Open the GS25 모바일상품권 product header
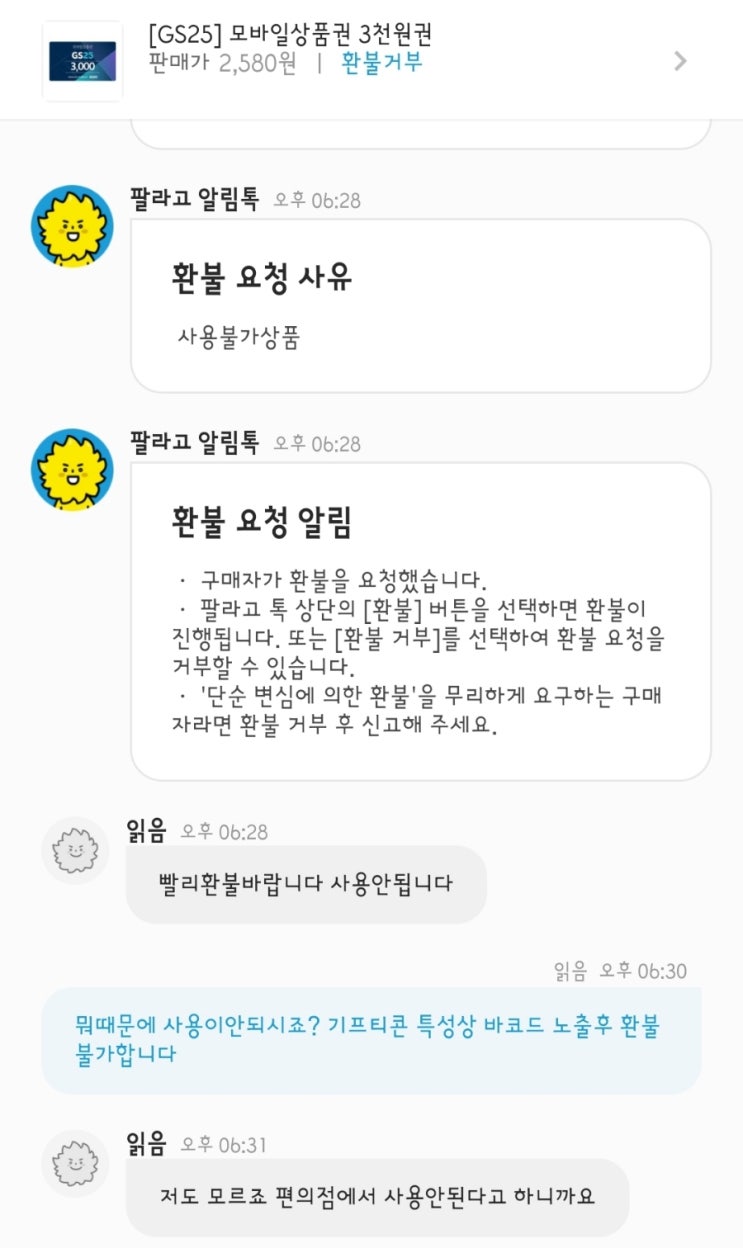The width and height of the screenshot is (743, 1248). (x=371, y=60)
